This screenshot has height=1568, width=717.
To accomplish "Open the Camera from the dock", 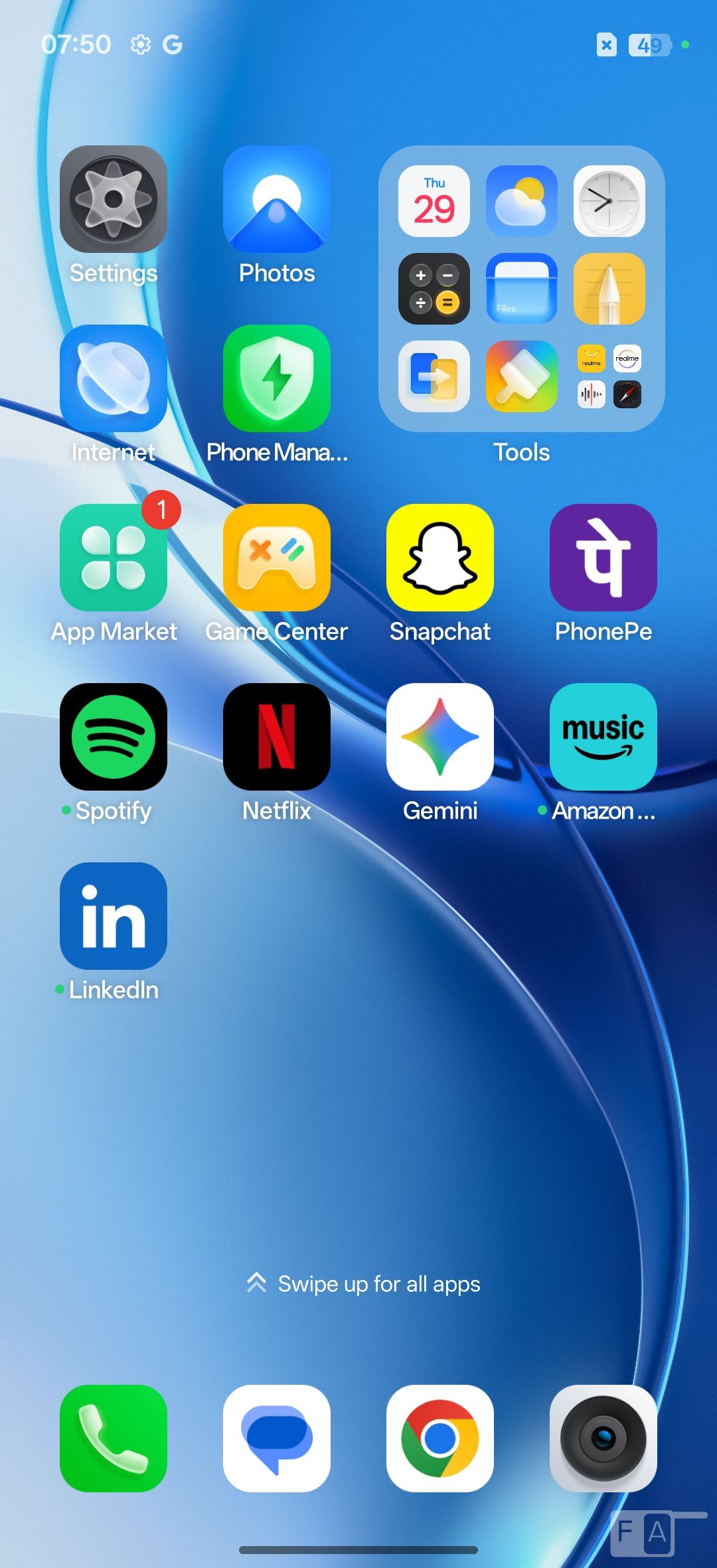I will [x=603, y=1439].
